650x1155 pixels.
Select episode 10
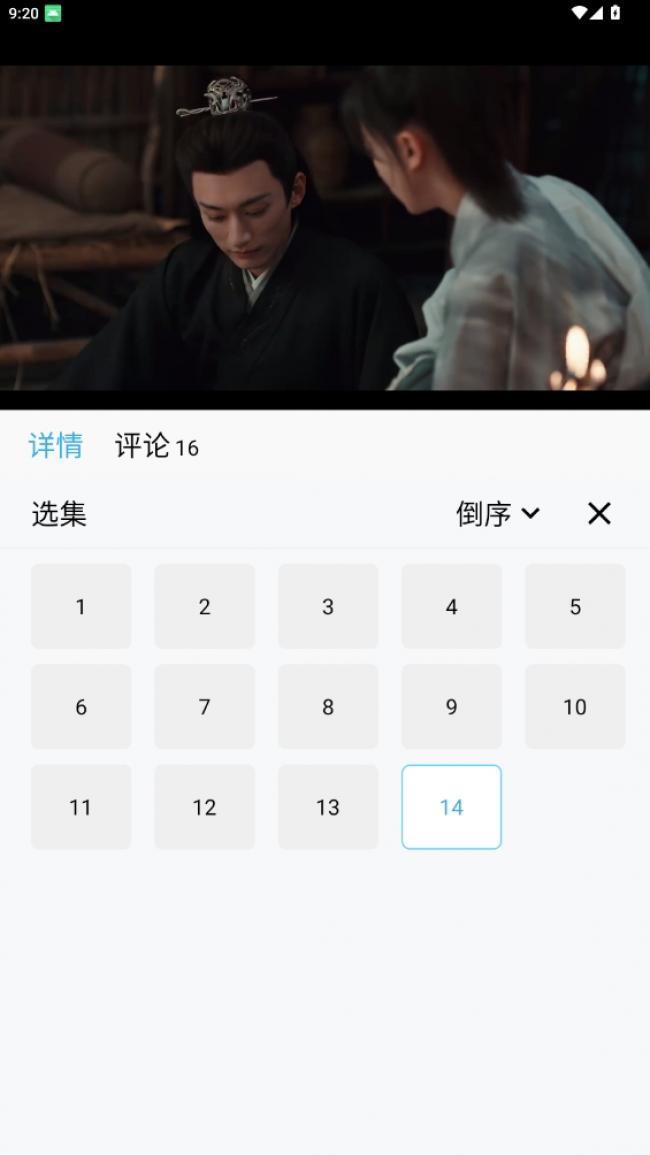point(575,706)
